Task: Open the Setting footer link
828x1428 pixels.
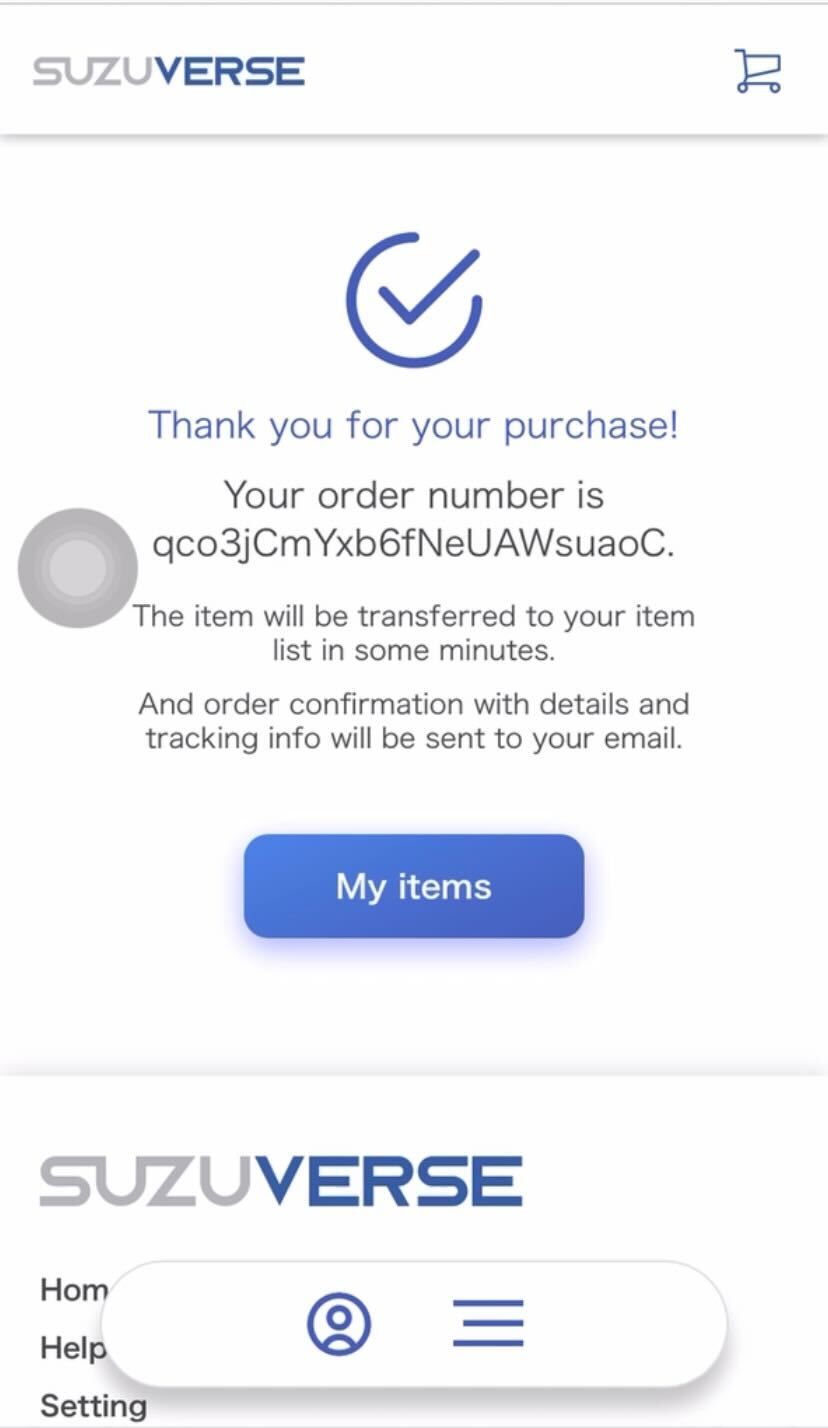Action: [x=93, y=1406]
